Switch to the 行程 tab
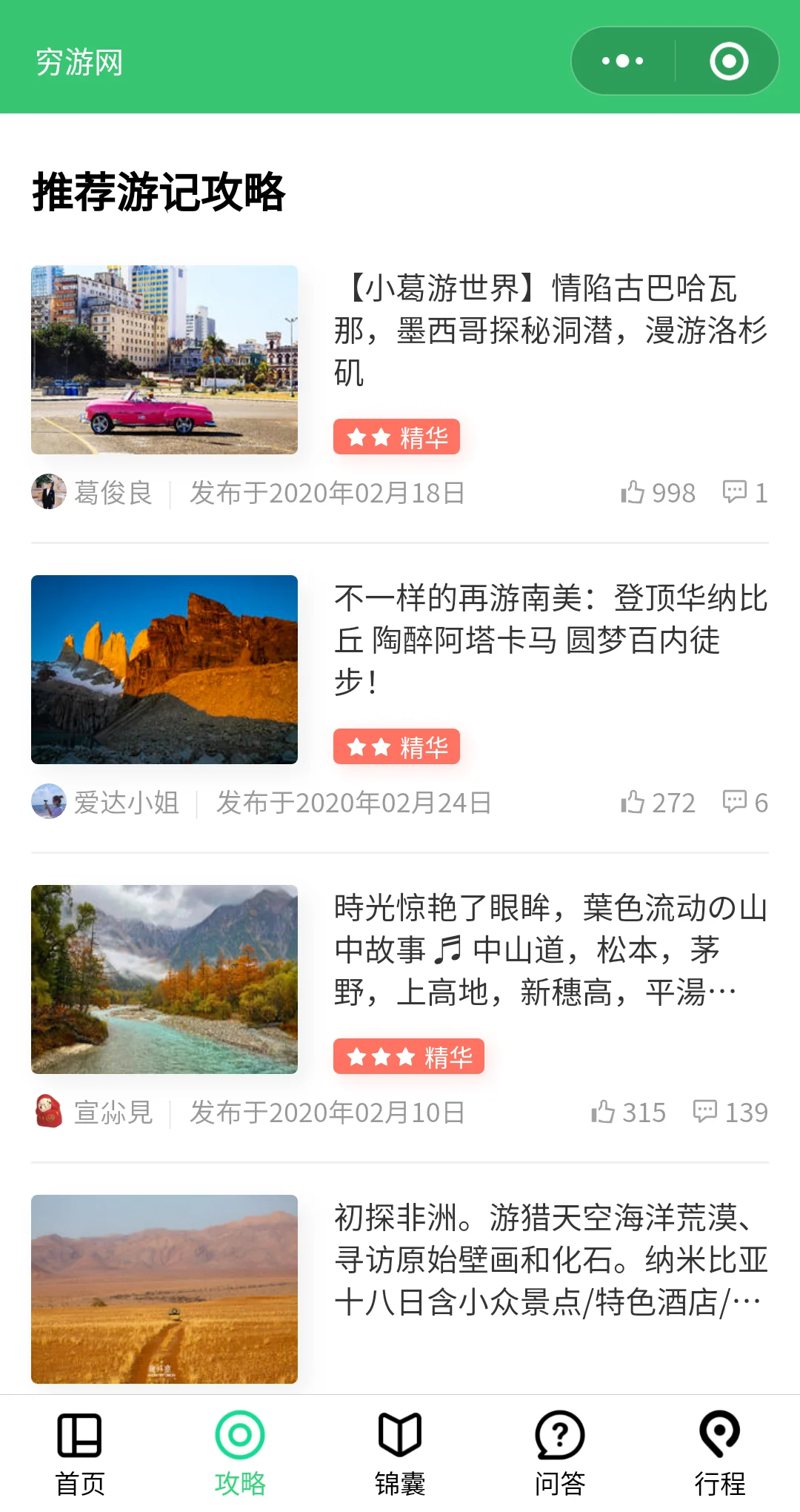The width and height of the screenshot is (800, 1512). (x=720, y=1453)
